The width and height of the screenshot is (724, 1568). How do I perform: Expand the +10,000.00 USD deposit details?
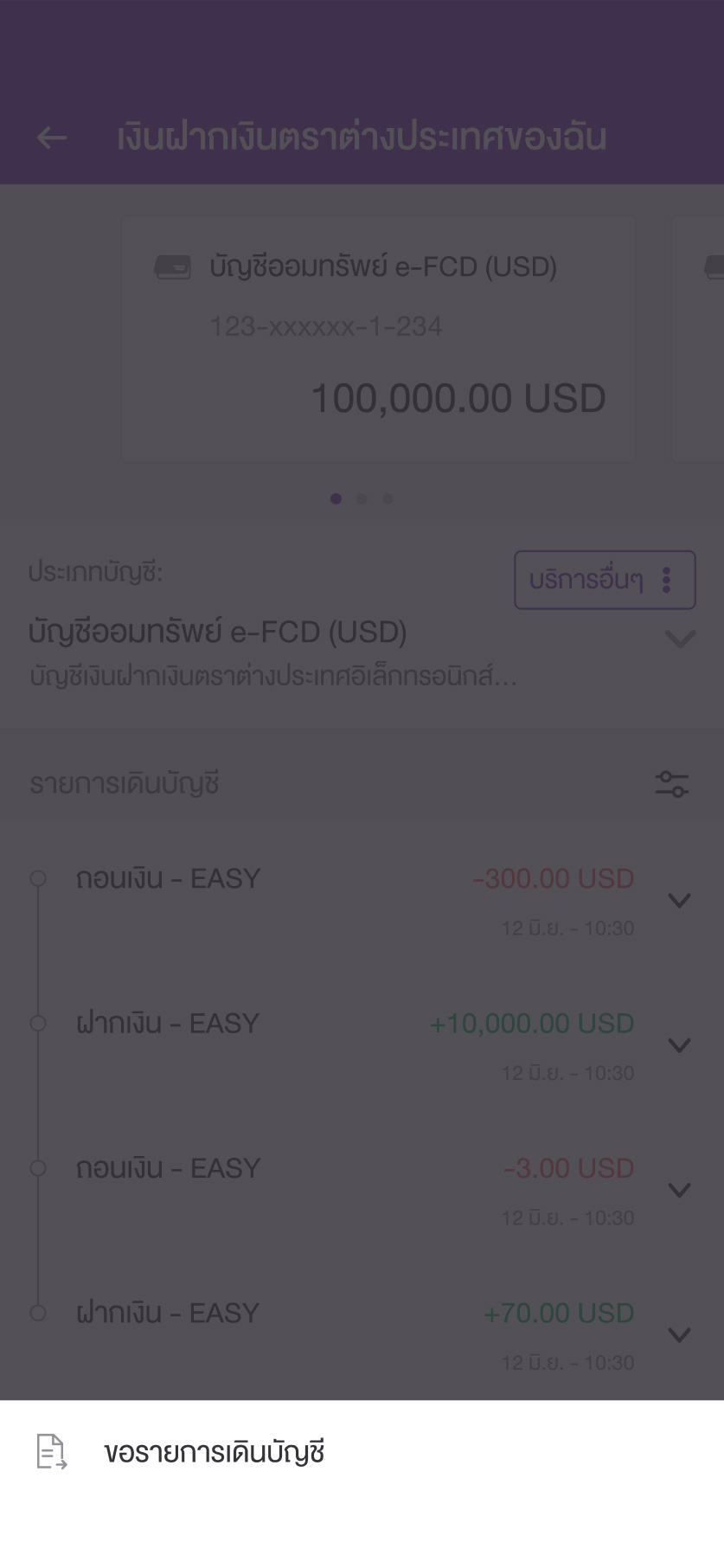pos(680,1045)
